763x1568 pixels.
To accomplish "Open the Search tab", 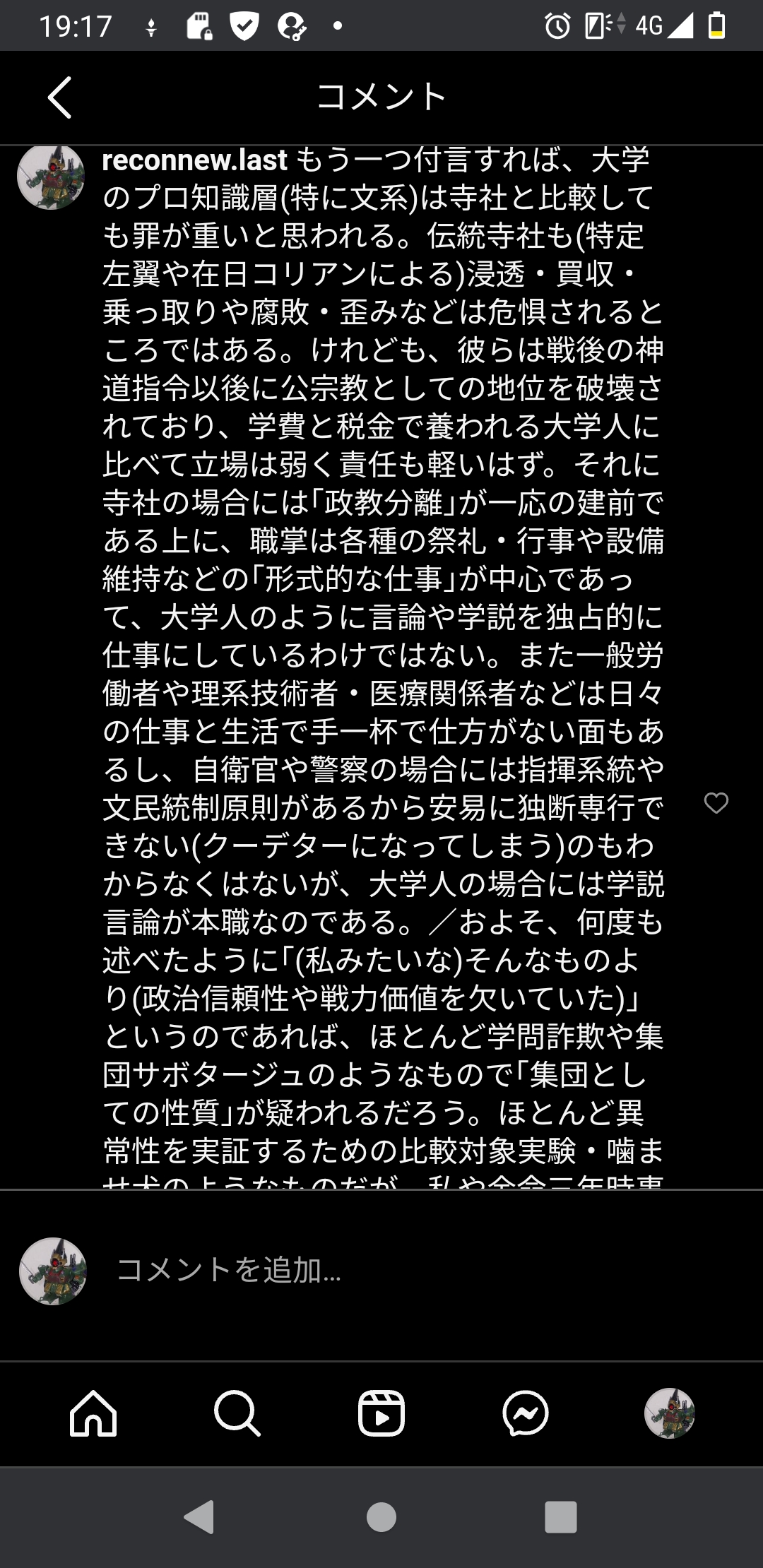I will pos(237,1413).
